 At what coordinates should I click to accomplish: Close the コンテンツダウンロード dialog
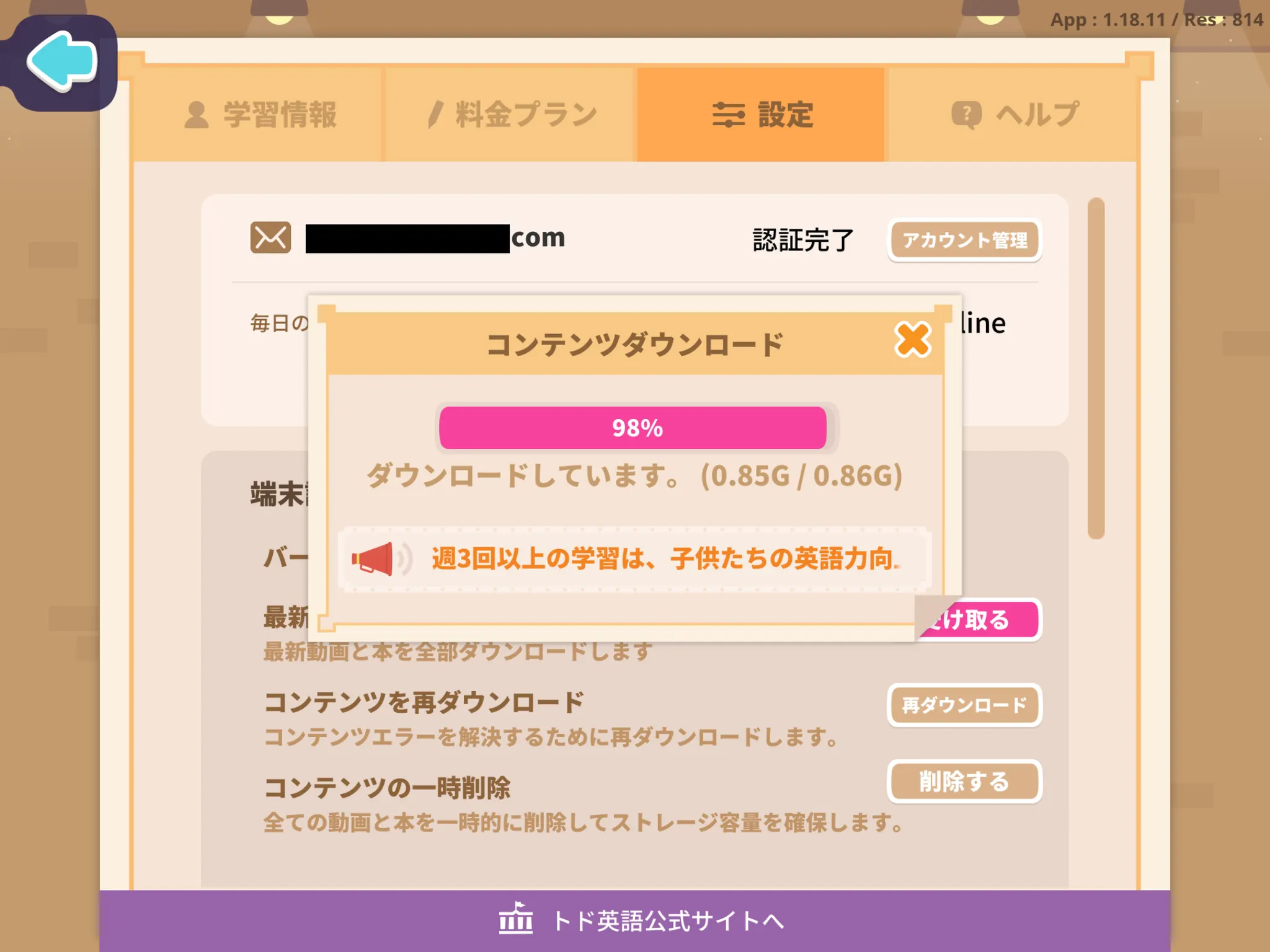913,340
